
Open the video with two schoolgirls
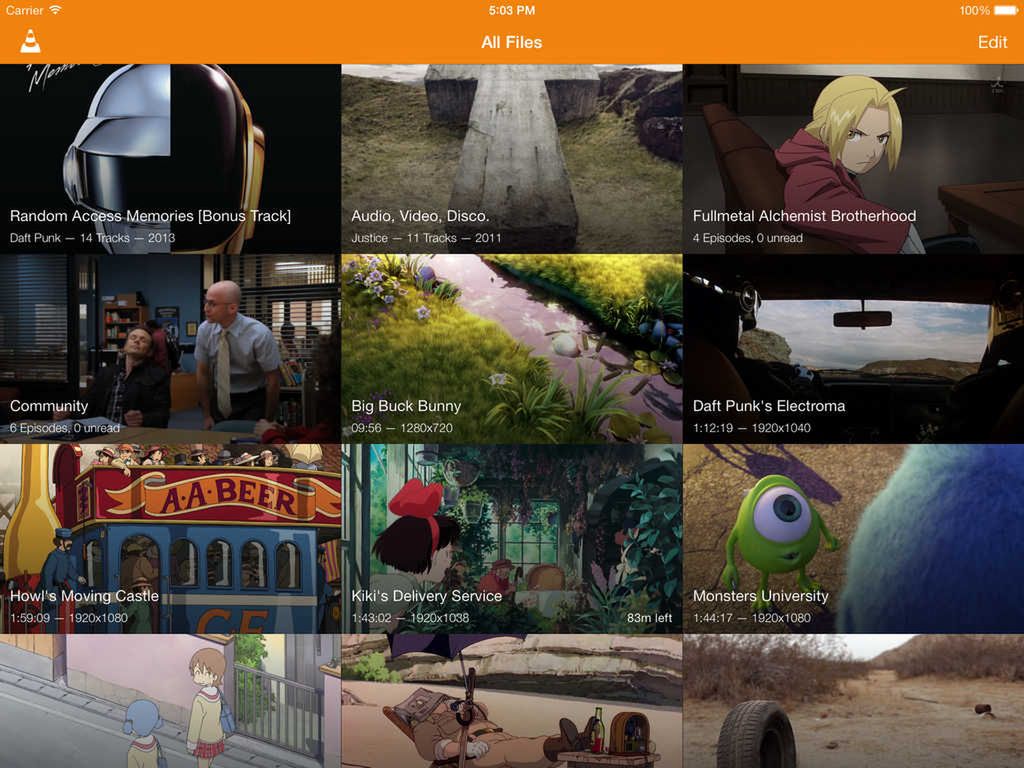(x=170, y=702)
